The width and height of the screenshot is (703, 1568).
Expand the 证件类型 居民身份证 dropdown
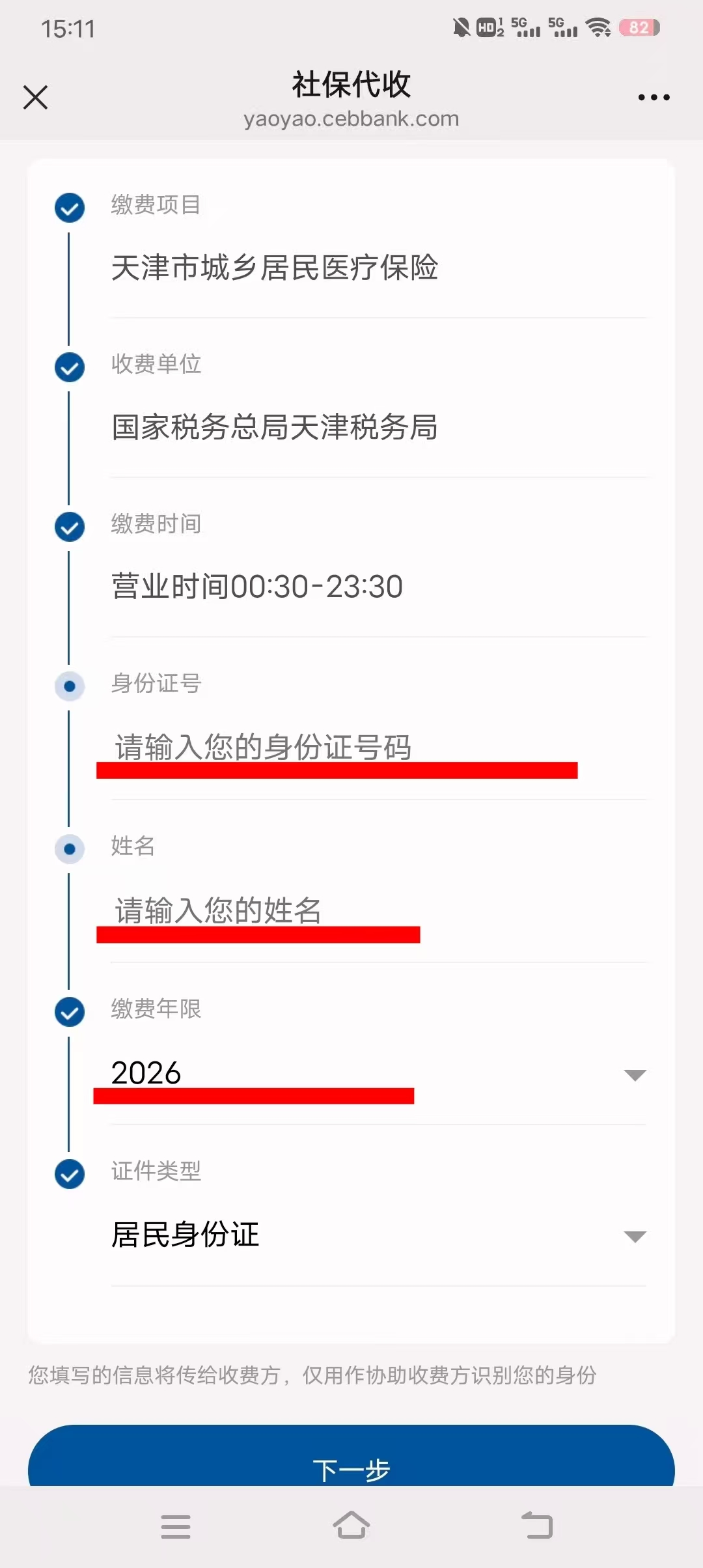point(634,1236)
